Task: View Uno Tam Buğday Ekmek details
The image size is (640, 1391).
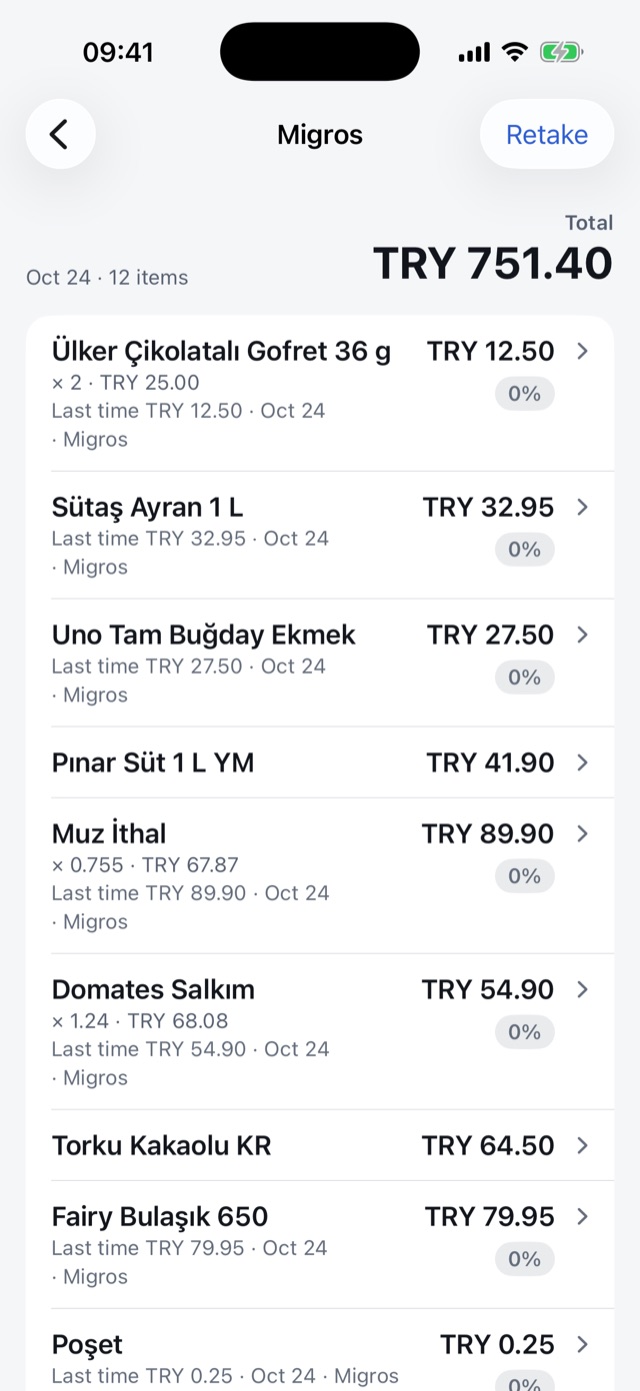Action: 320,663
